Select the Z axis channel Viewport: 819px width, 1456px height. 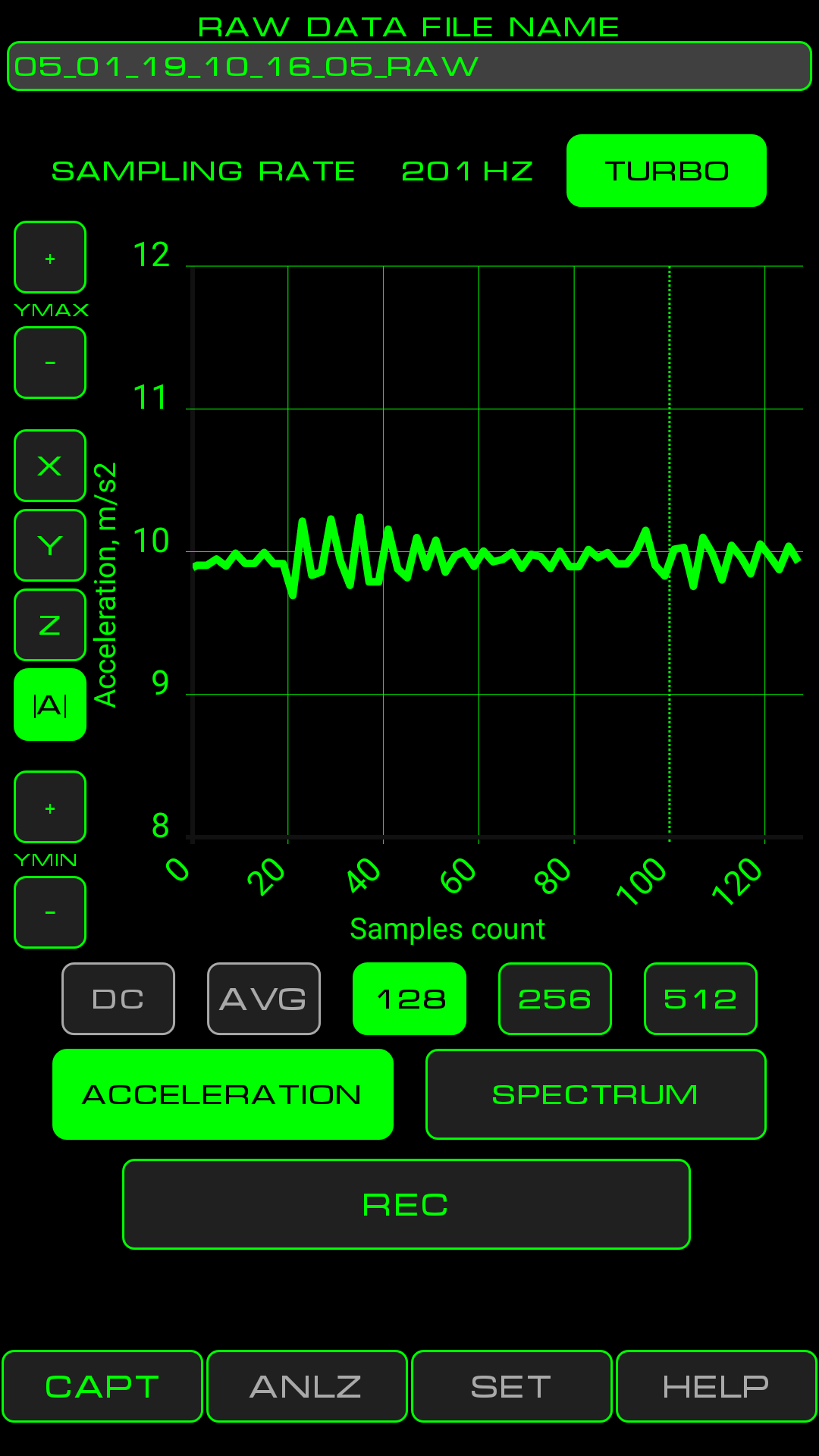[50, 625]
